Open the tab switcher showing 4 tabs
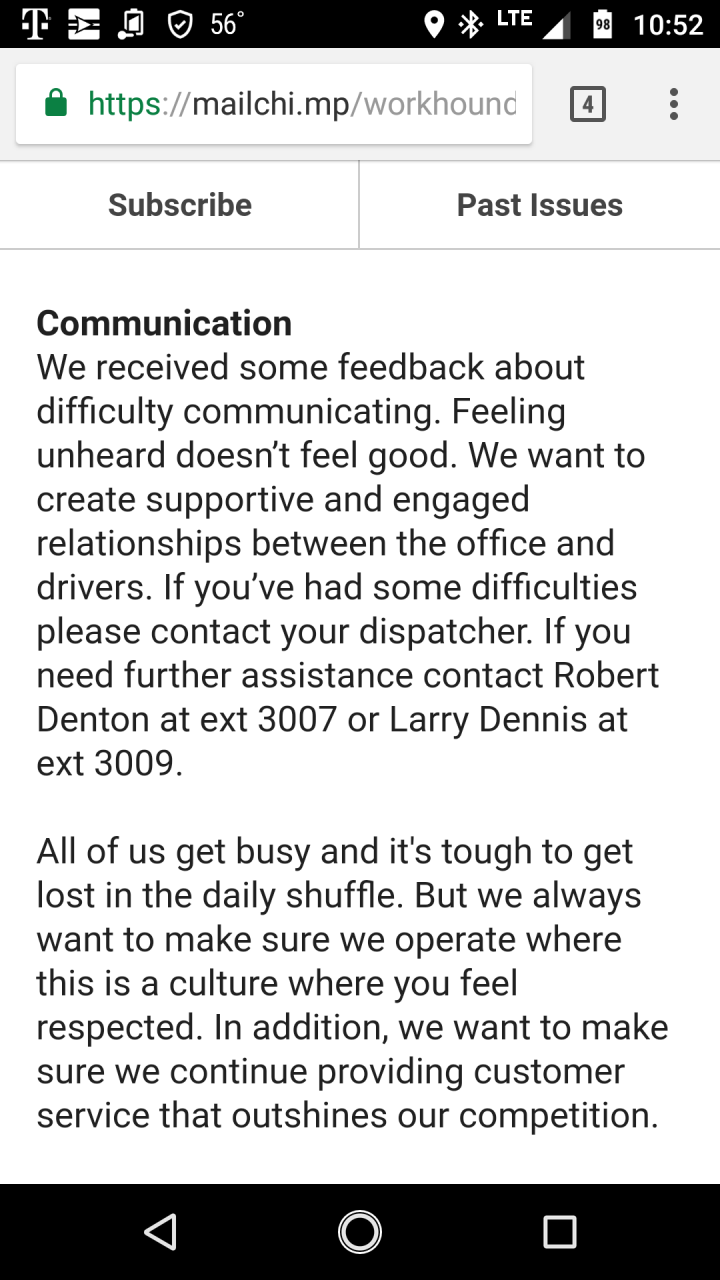 pyautogui.click(x=587, y=104)
